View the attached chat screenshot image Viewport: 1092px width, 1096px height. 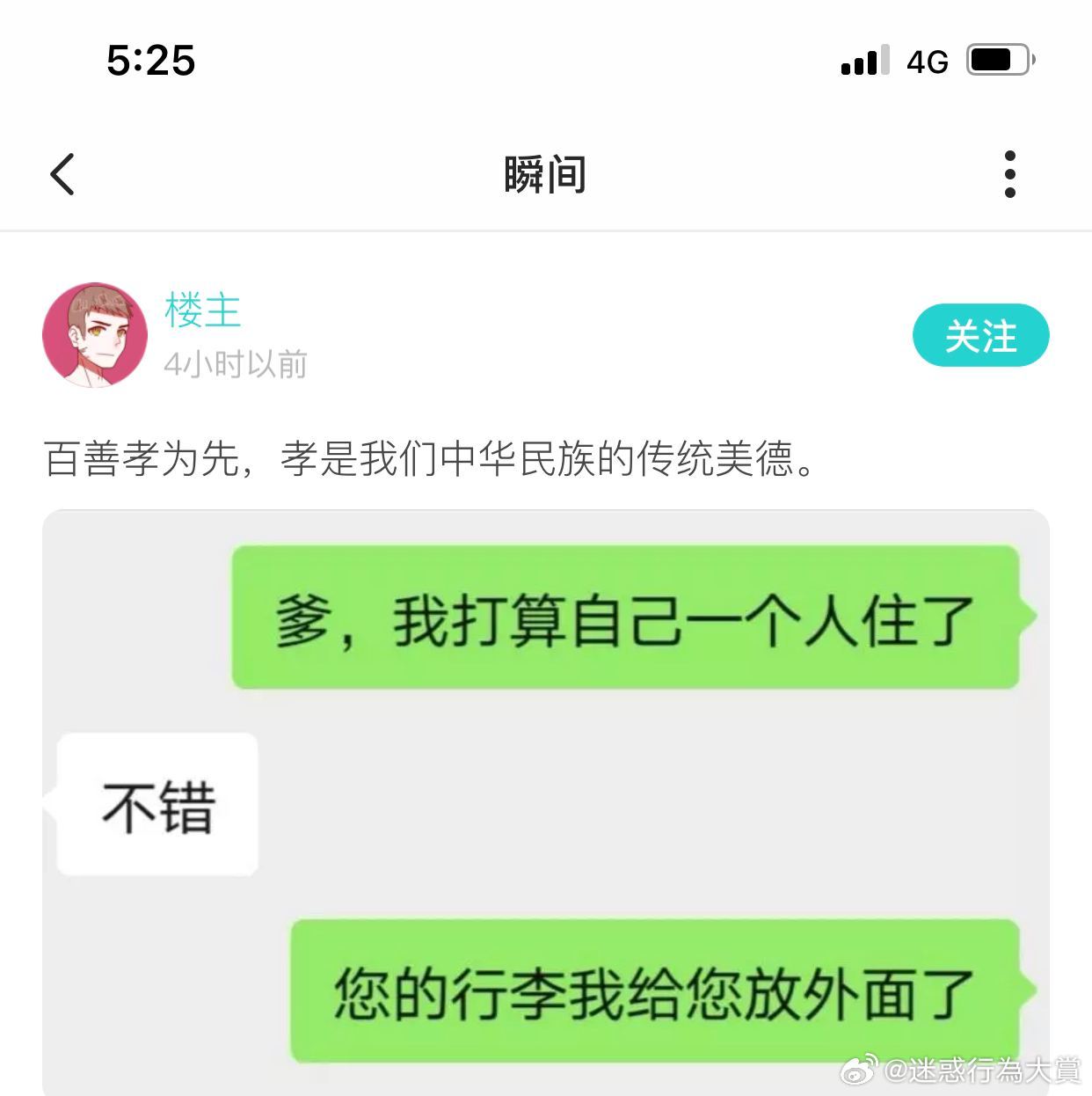pyautogui.click(x=545, y=800)
